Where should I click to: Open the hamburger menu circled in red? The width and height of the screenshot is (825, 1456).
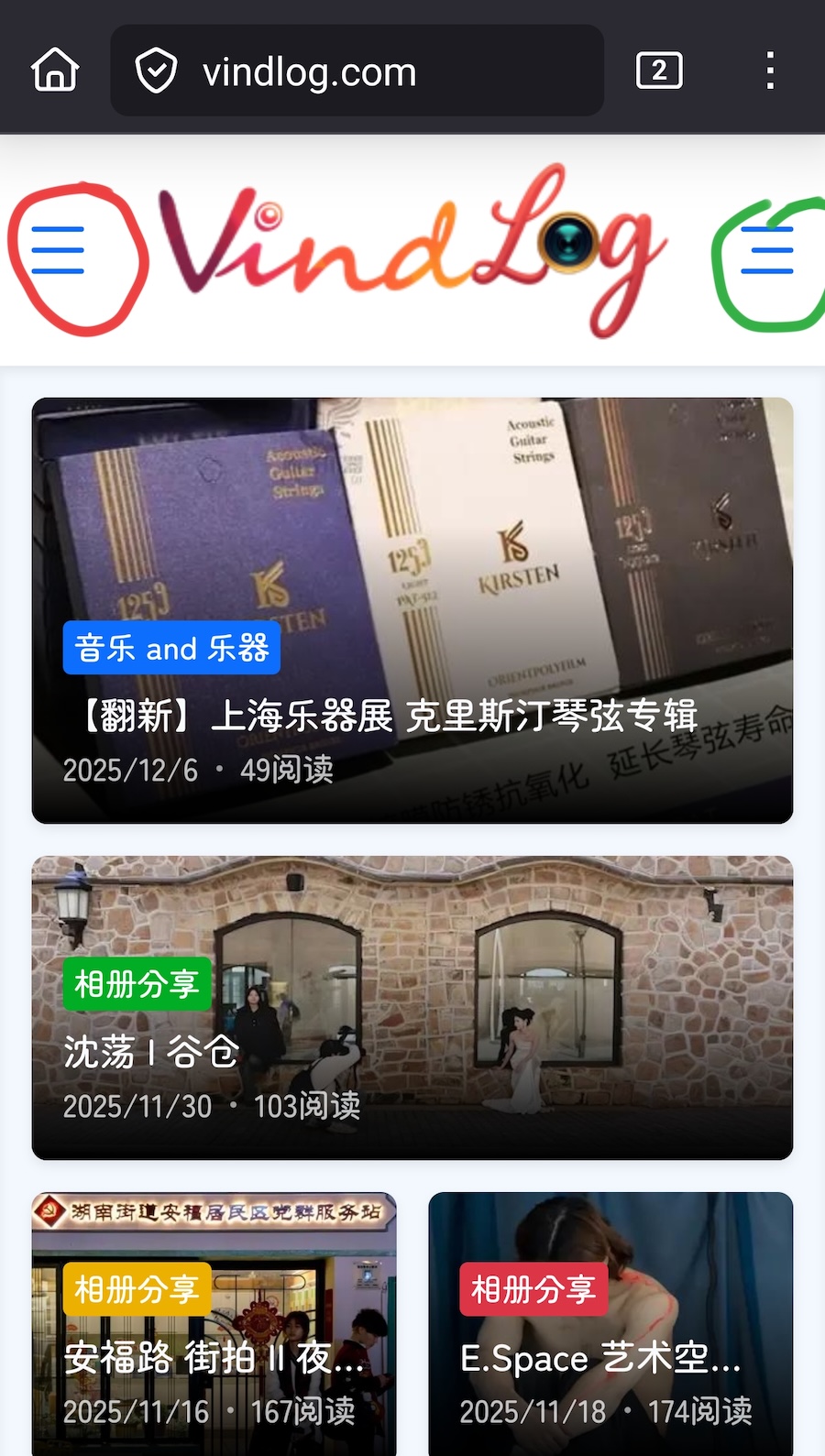58,250
